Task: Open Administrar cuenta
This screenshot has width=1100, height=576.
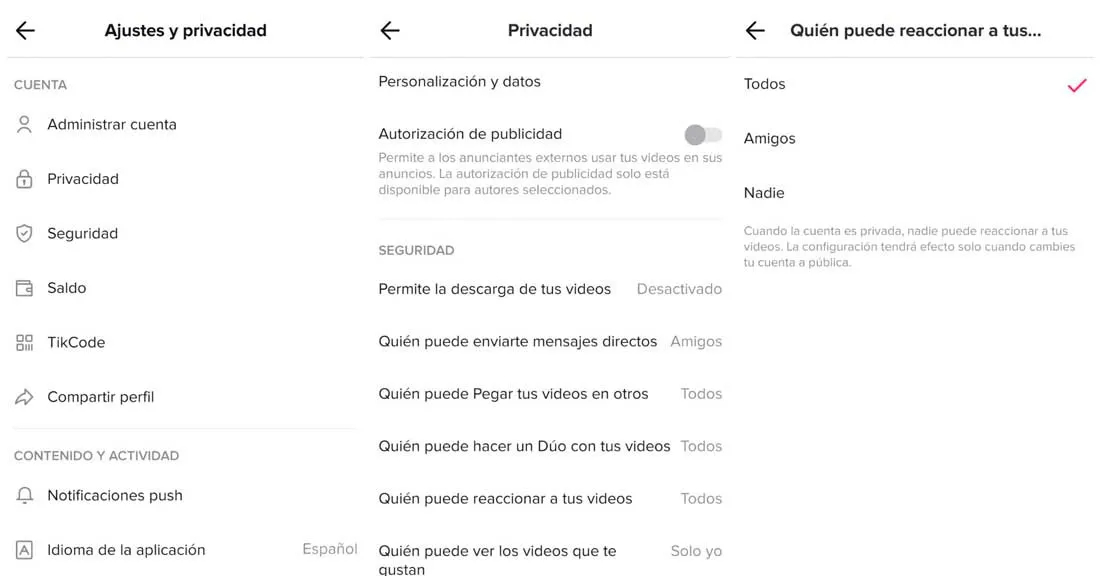Action: point(111,125)
